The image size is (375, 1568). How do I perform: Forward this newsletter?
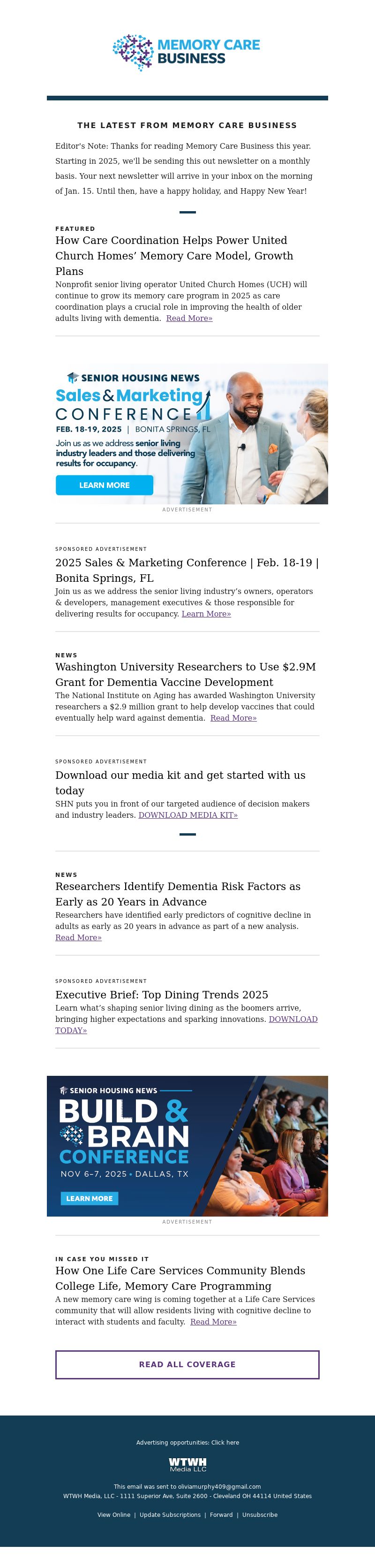pos(221,1515)
